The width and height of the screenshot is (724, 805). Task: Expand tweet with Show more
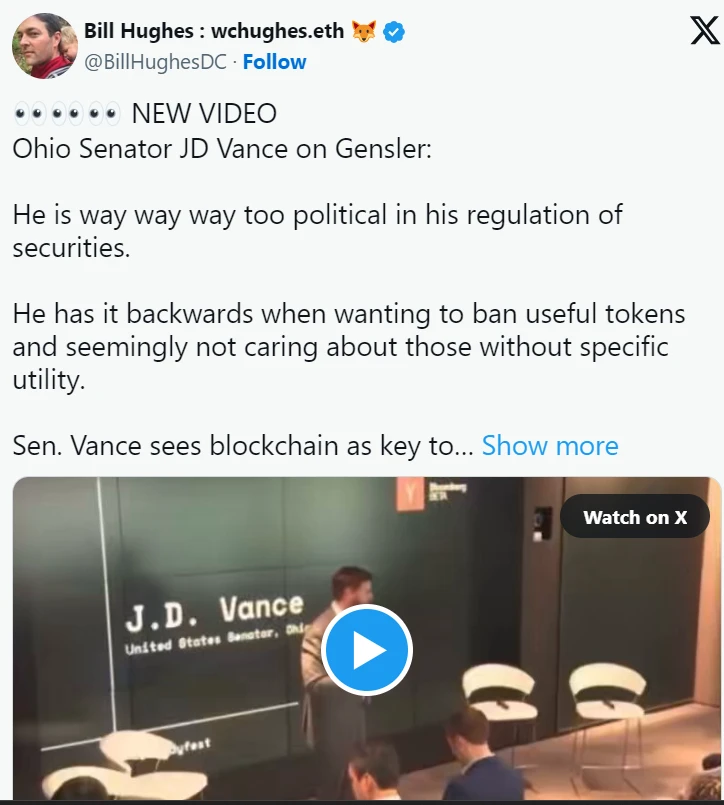click(x=550, y=446)
